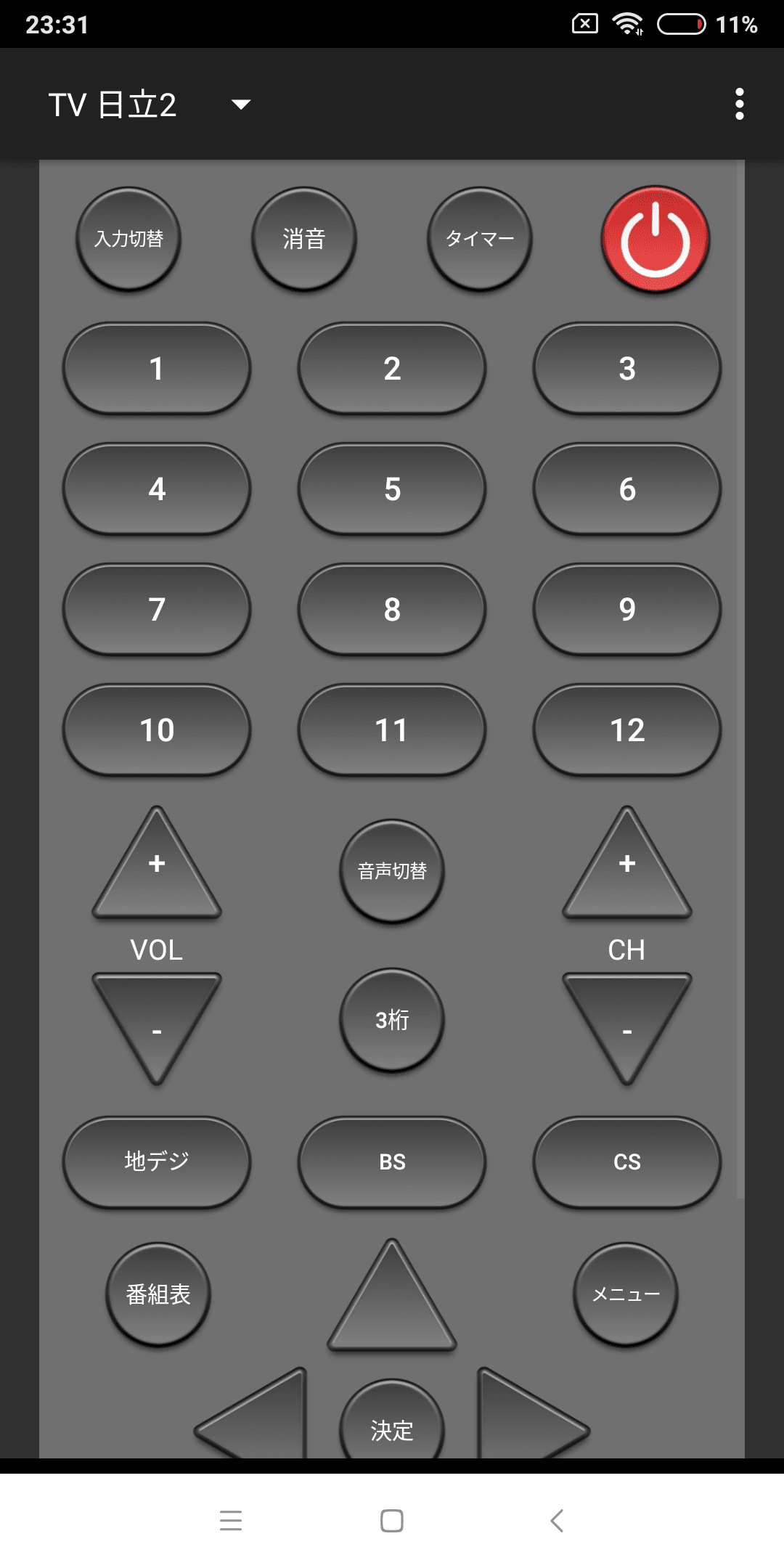Tap the red power button

[655, 240]
